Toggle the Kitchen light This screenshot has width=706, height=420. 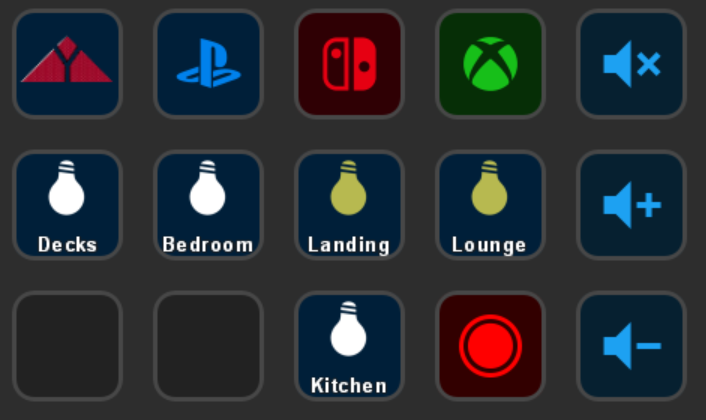point(349,346)
